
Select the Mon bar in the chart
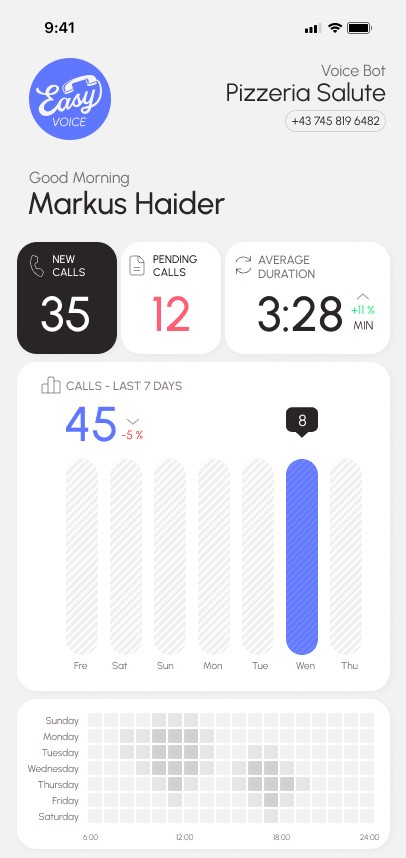[214, 557]
